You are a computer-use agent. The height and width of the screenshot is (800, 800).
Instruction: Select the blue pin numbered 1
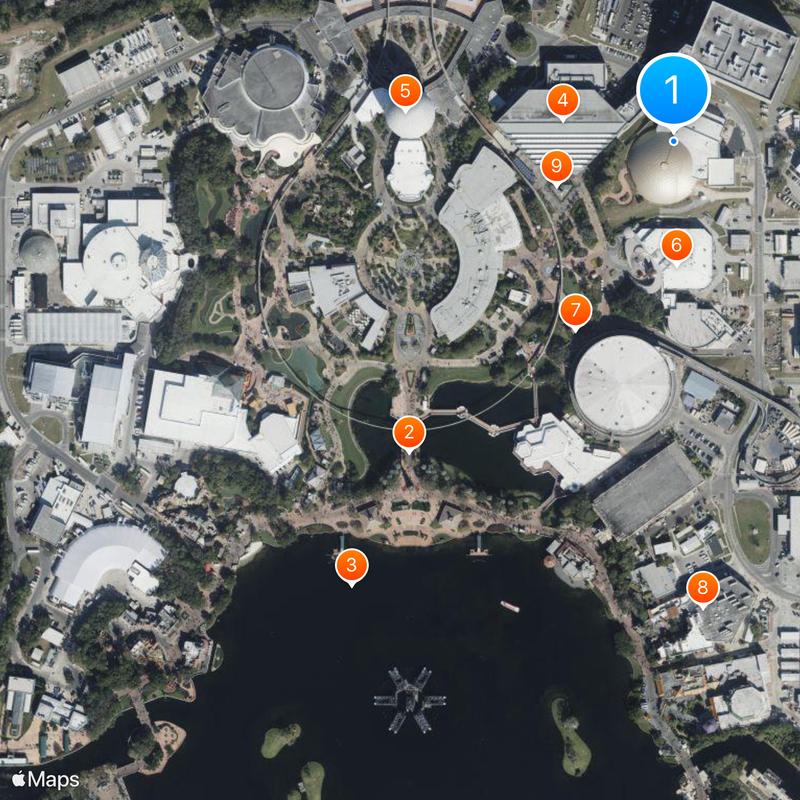(673, 91)
